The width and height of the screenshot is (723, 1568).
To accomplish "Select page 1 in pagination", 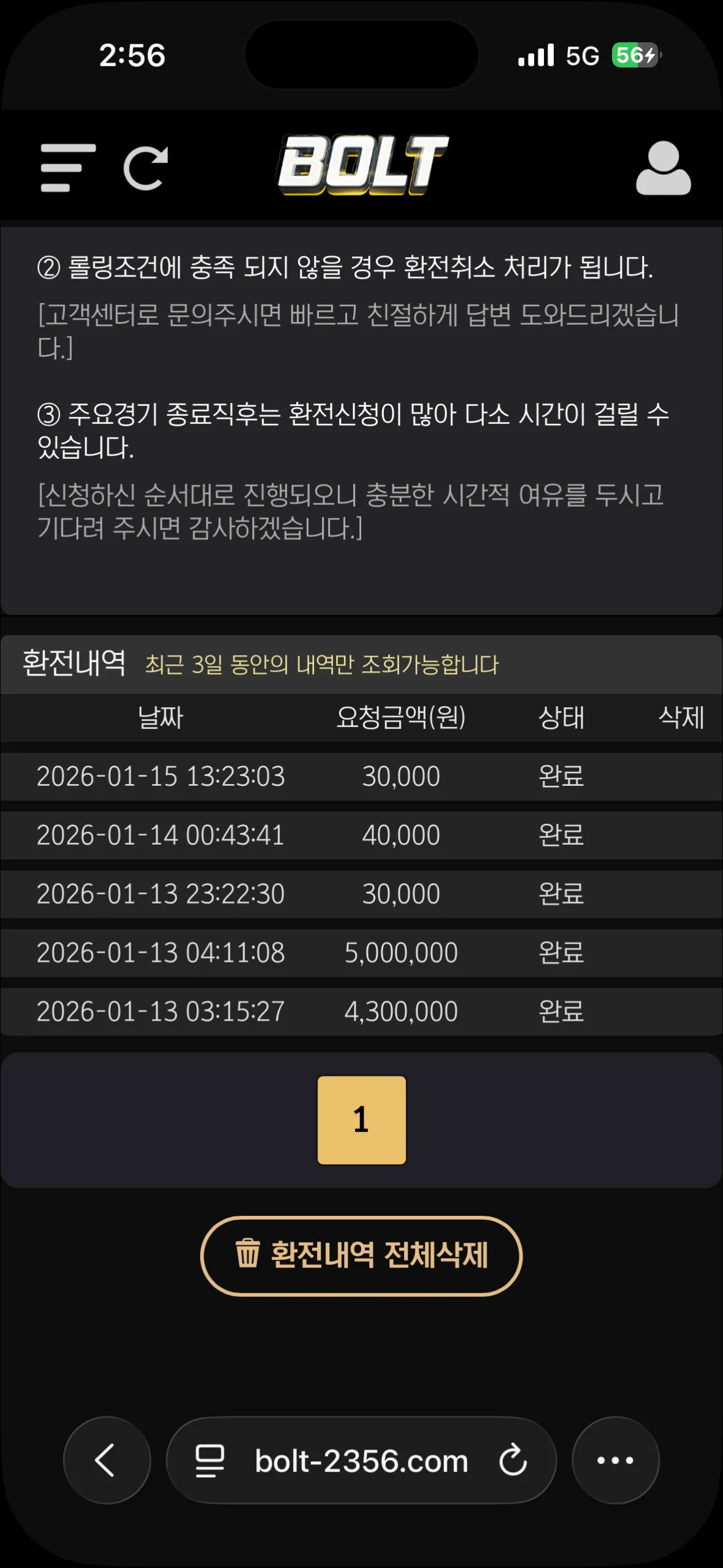I will [362, 1120].
